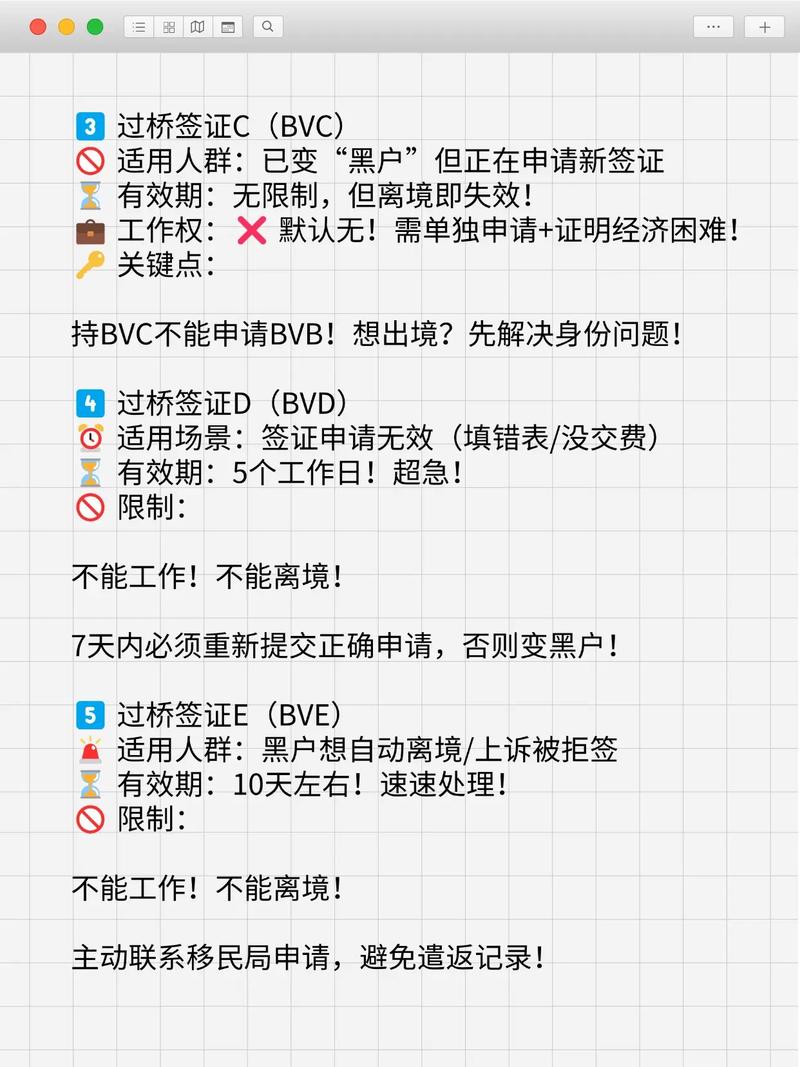The image size is (800, 1067).
Task: Select the list view icon in the toolbar
Action: tap(138, 27)
